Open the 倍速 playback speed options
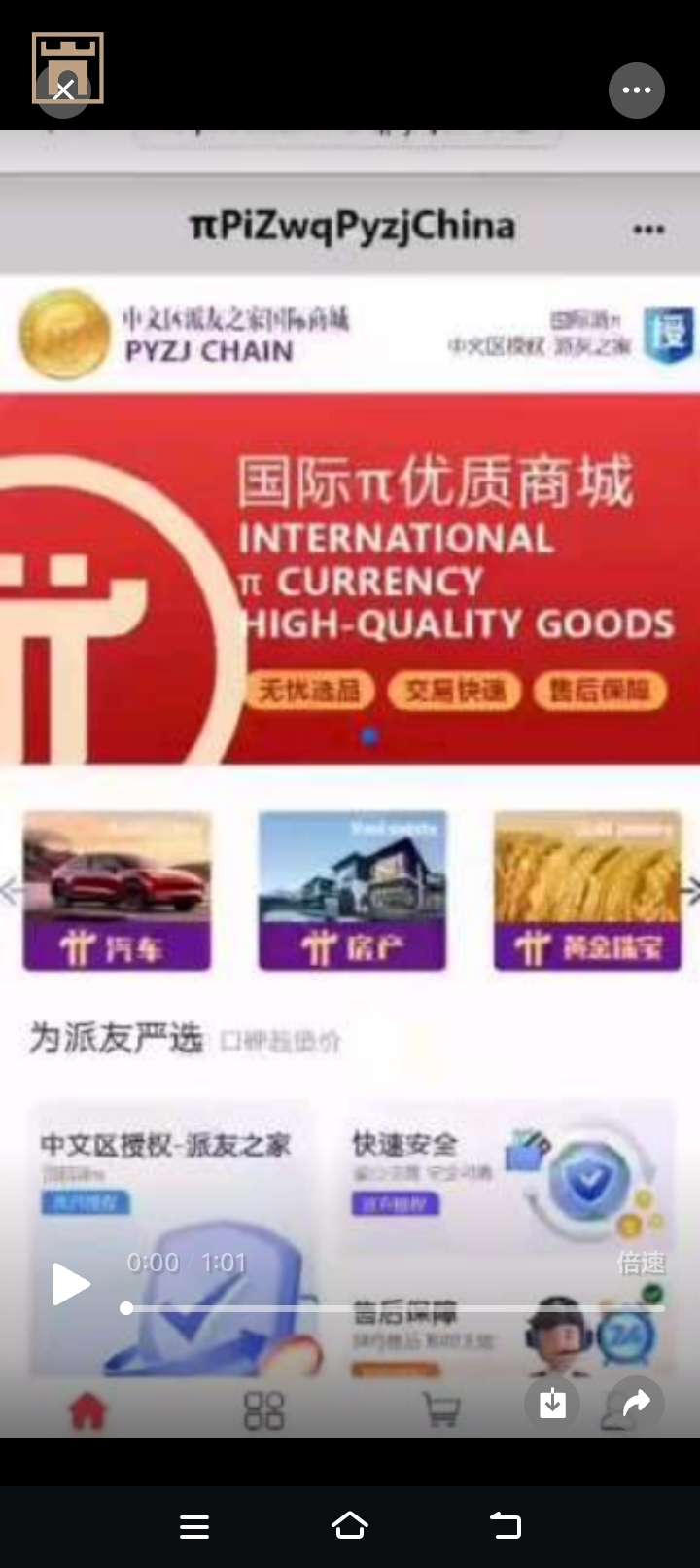Screen dimensions: 700x1568 [641, 1263]
